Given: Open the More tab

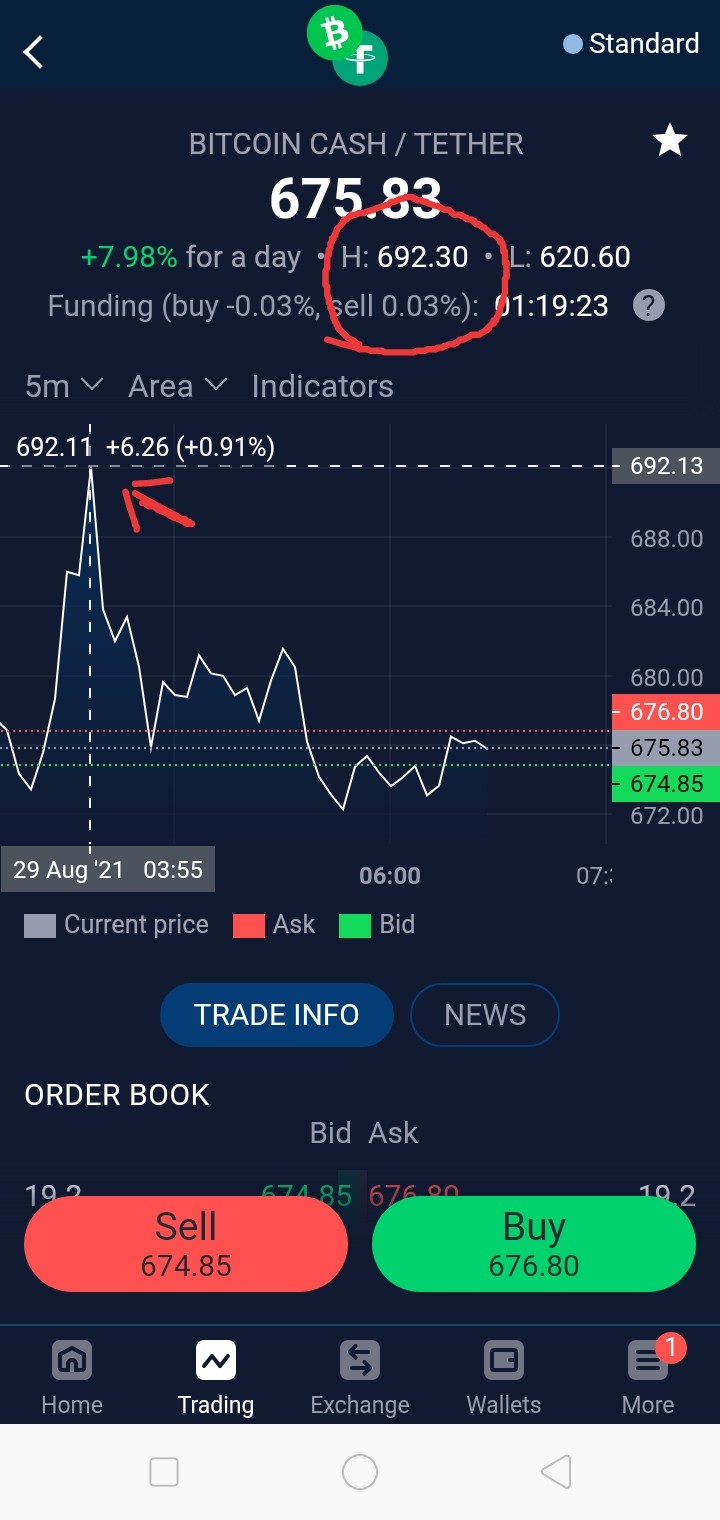Looking at the screenshot, I should pyautogui.click(x=648, y=1377).
